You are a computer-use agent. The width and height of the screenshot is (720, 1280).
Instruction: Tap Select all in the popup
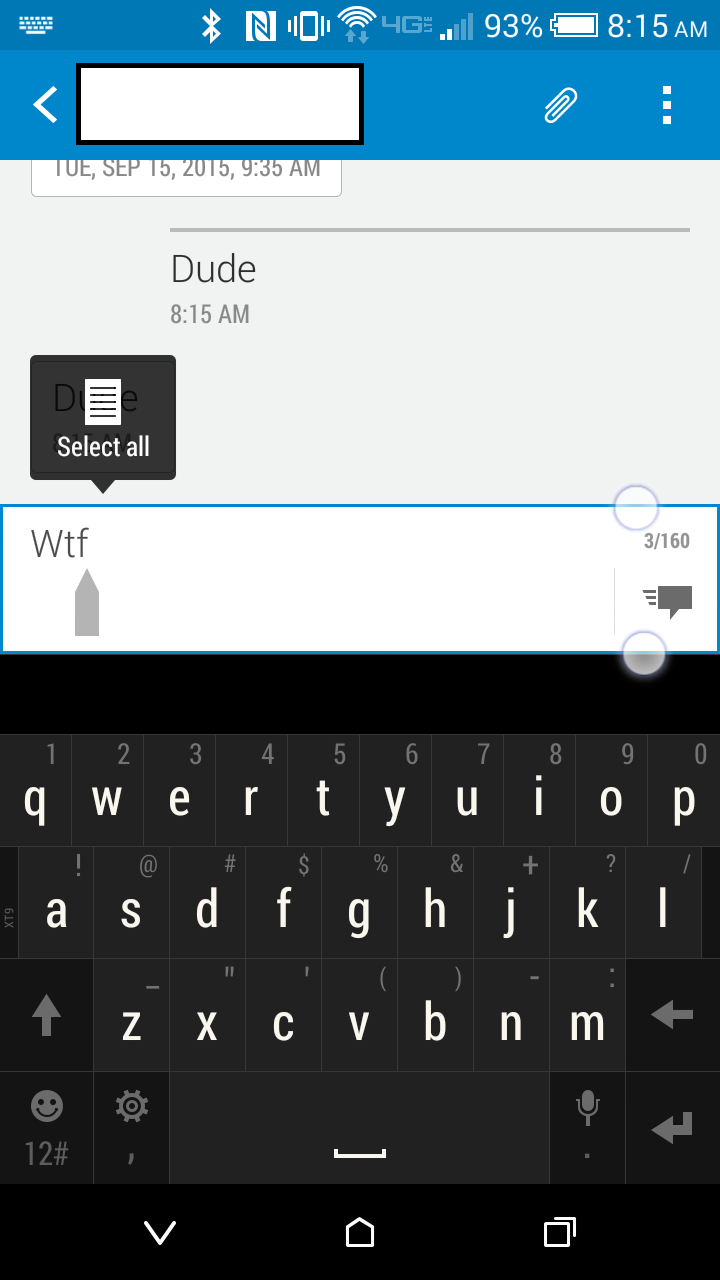103,420
